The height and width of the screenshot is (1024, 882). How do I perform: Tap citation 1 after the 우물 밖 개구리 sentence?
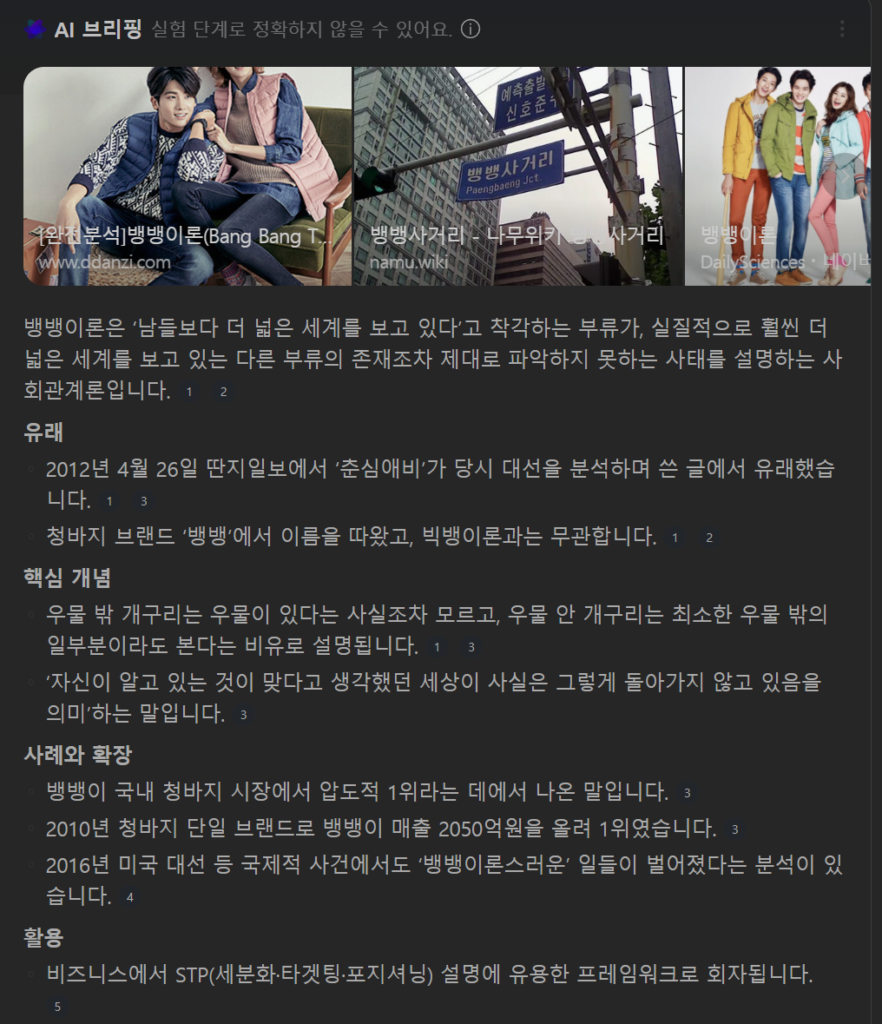tap(436, 648)
